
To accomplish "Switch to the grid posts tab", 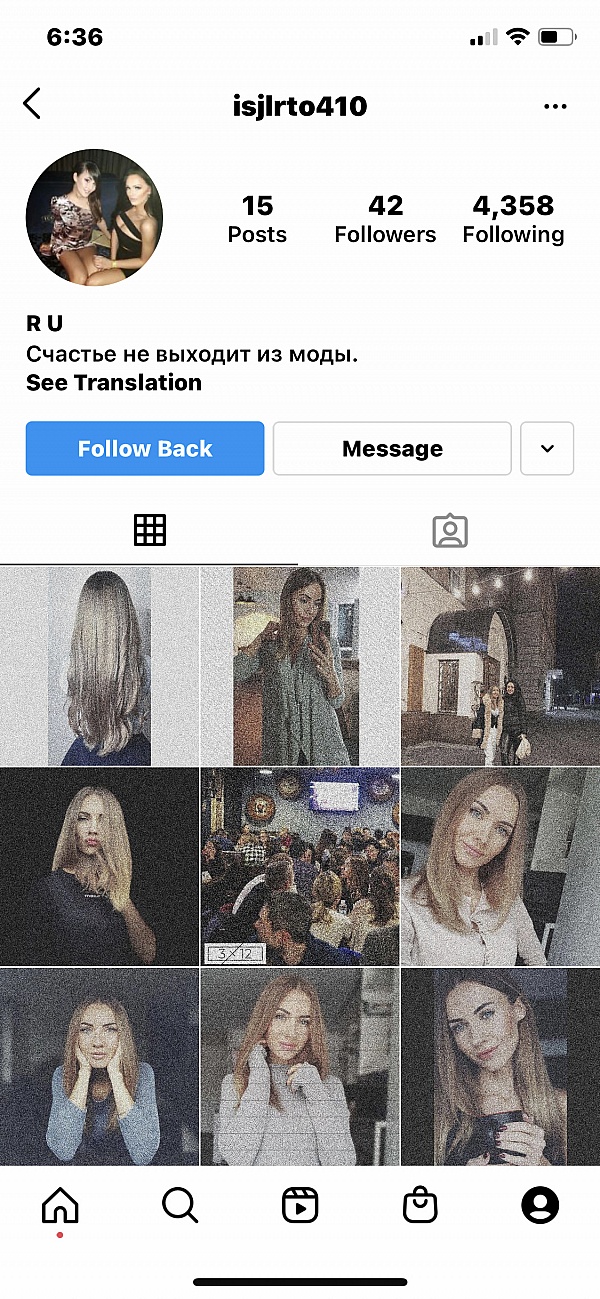I will pos(150,530).
